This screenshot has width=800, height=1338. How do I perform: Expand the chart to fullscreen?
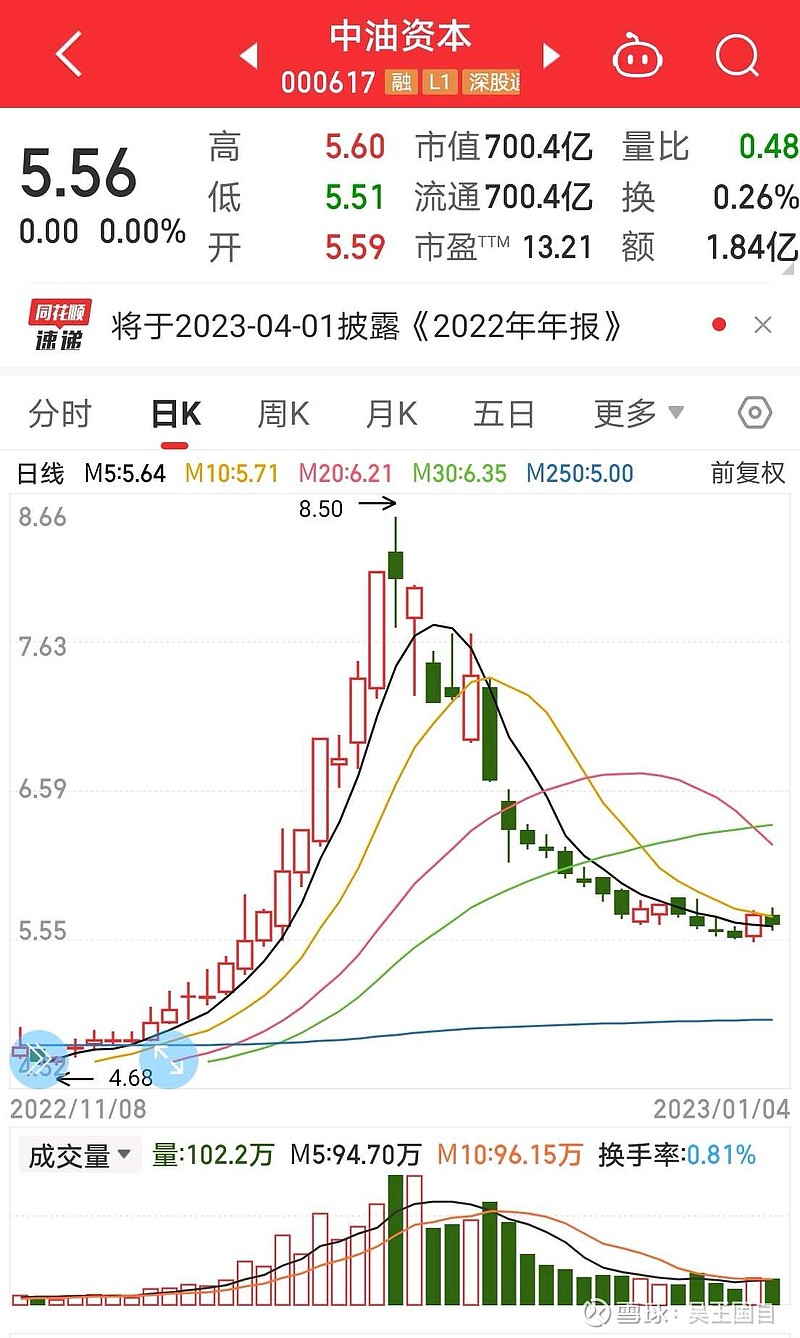click(x=168, y=1059)
